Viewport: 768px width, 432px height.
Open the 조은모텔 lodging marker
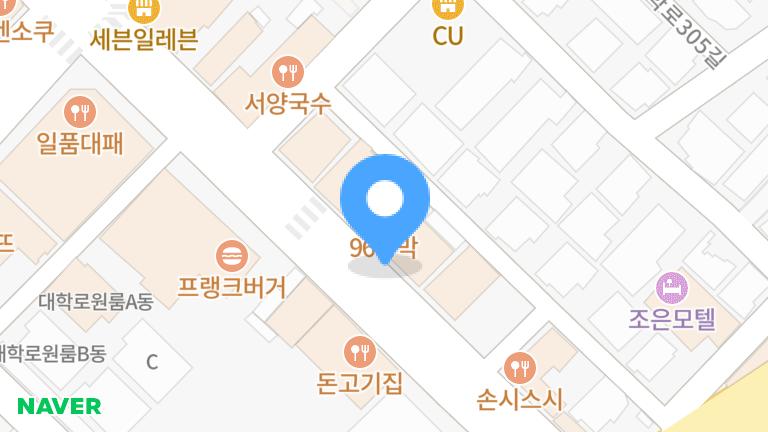coord(672,288)
